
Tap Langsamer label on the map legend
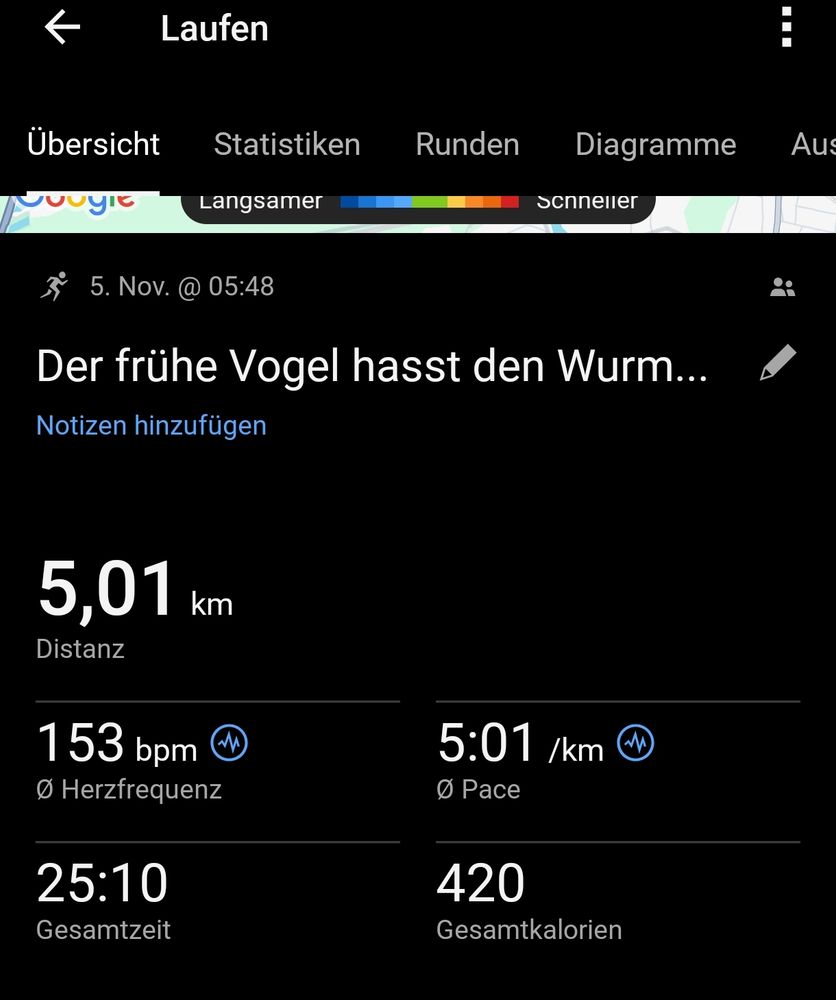pyautogui.click(x=262, y=199)
